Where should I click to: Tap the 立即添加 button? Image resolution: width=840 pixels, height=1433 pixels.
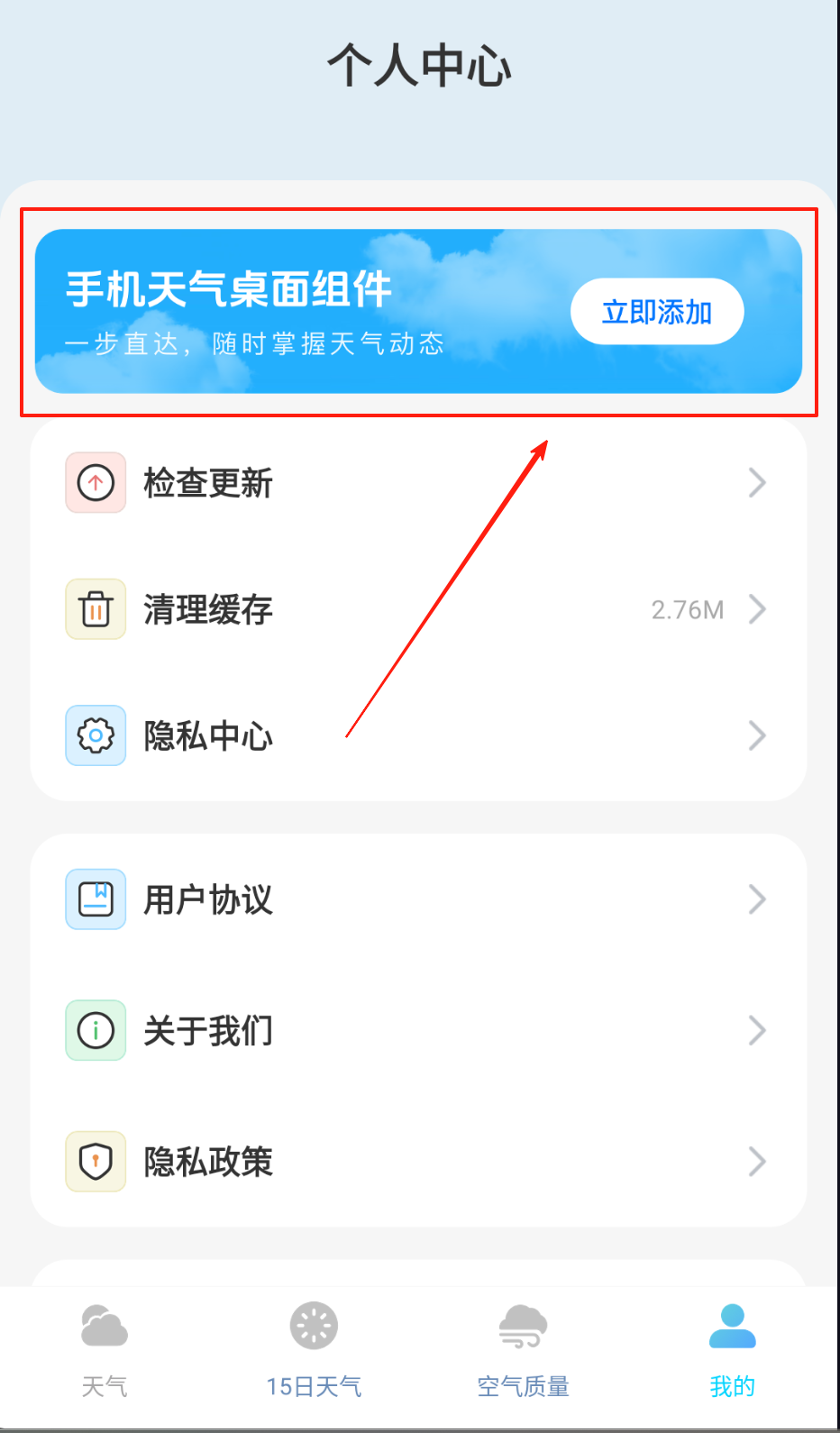point(657,312)
